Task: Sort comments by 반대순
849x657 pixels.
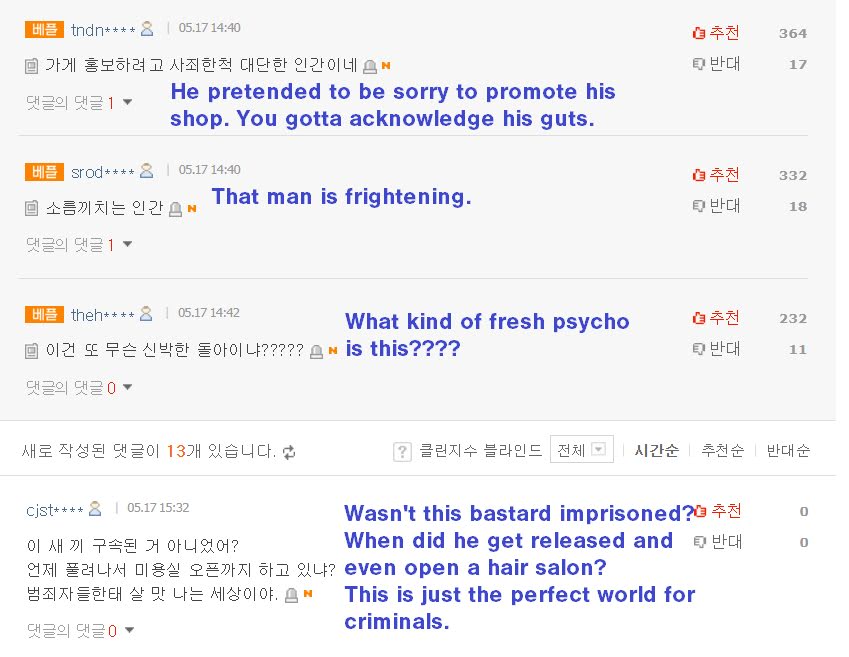Action: [788, 450]
